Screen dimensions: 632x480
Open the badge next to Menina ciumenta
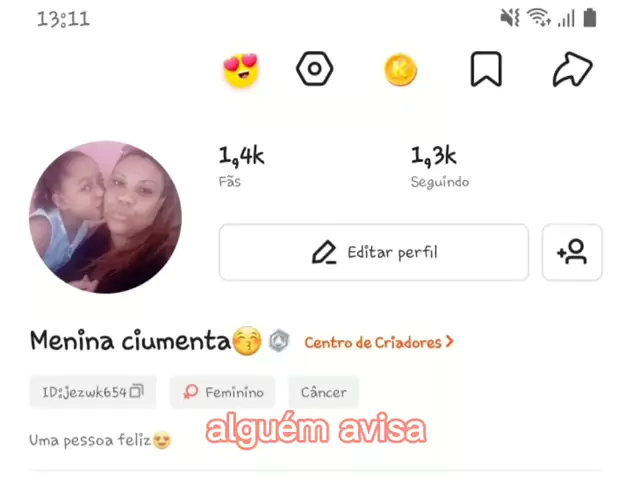(279, 342)
